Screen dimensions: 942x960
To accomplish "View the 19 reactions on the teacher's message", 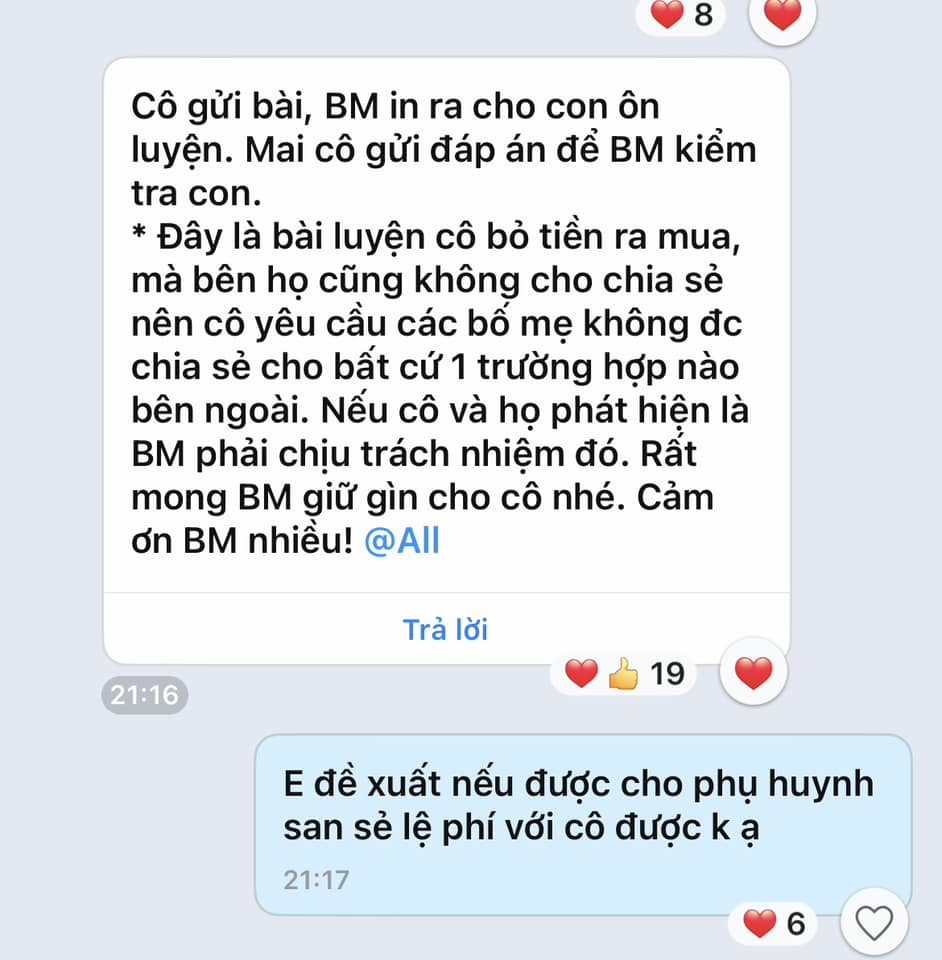I will 623,674.
